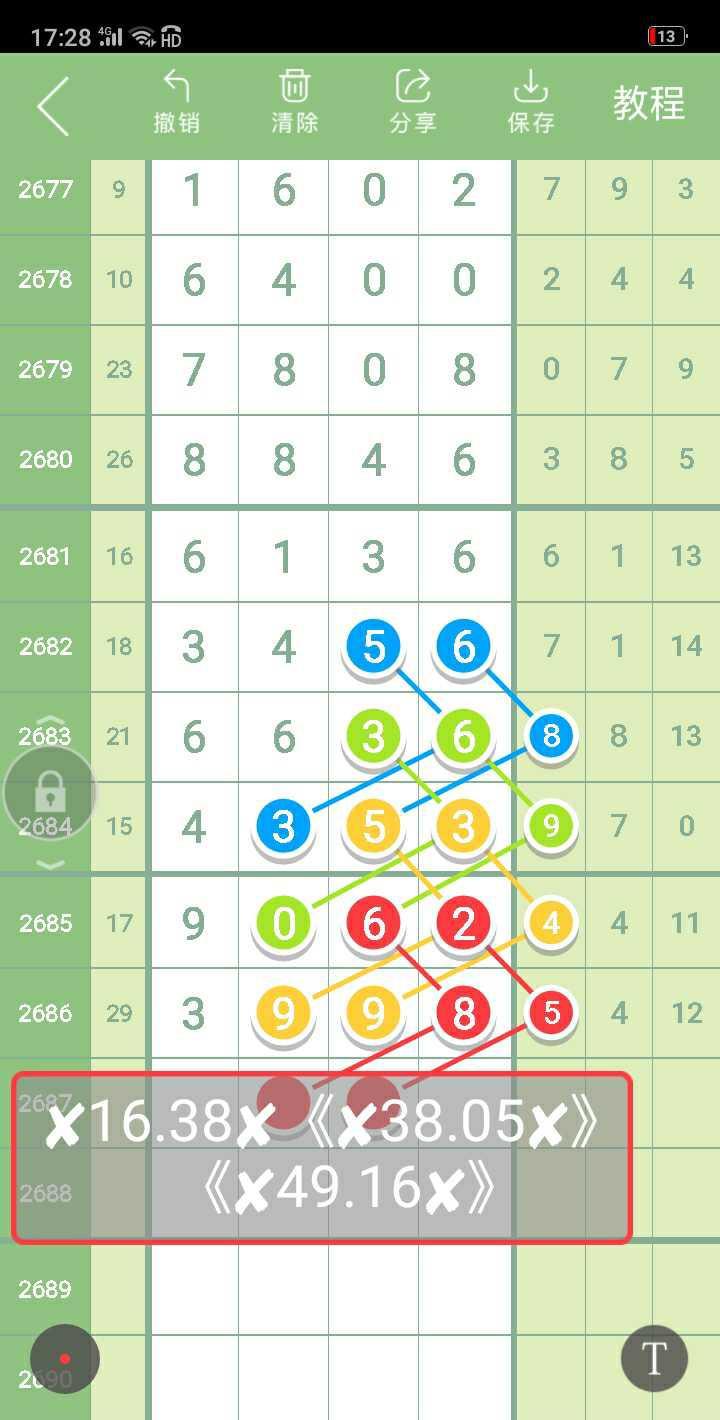
Task: Open the 教程 tutorial
Action: pos(649,103)
